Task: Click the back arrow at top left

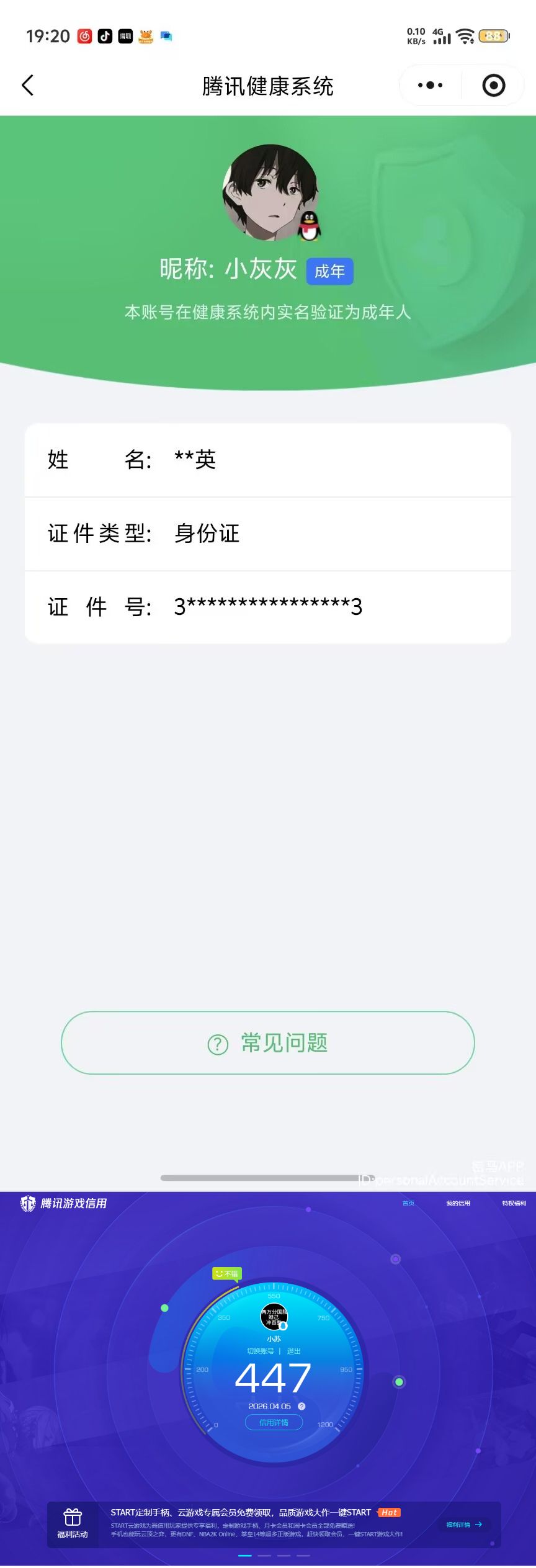Action: pos(27,85)
